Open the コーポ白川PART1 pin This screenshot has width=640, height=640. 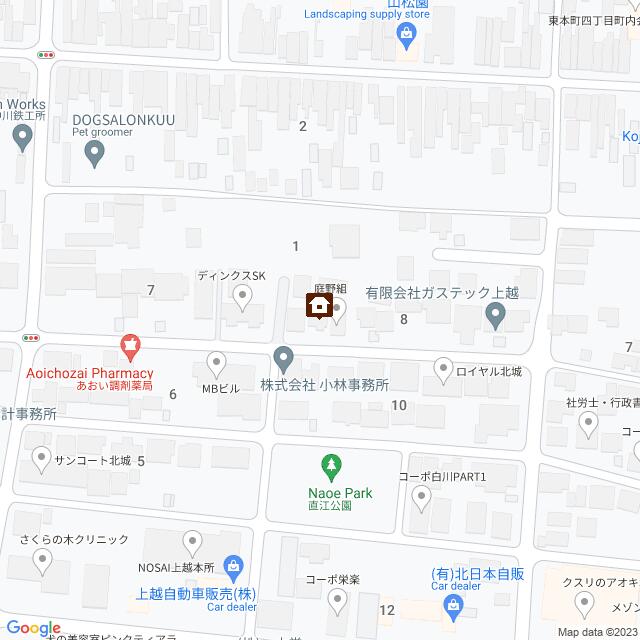421,497
